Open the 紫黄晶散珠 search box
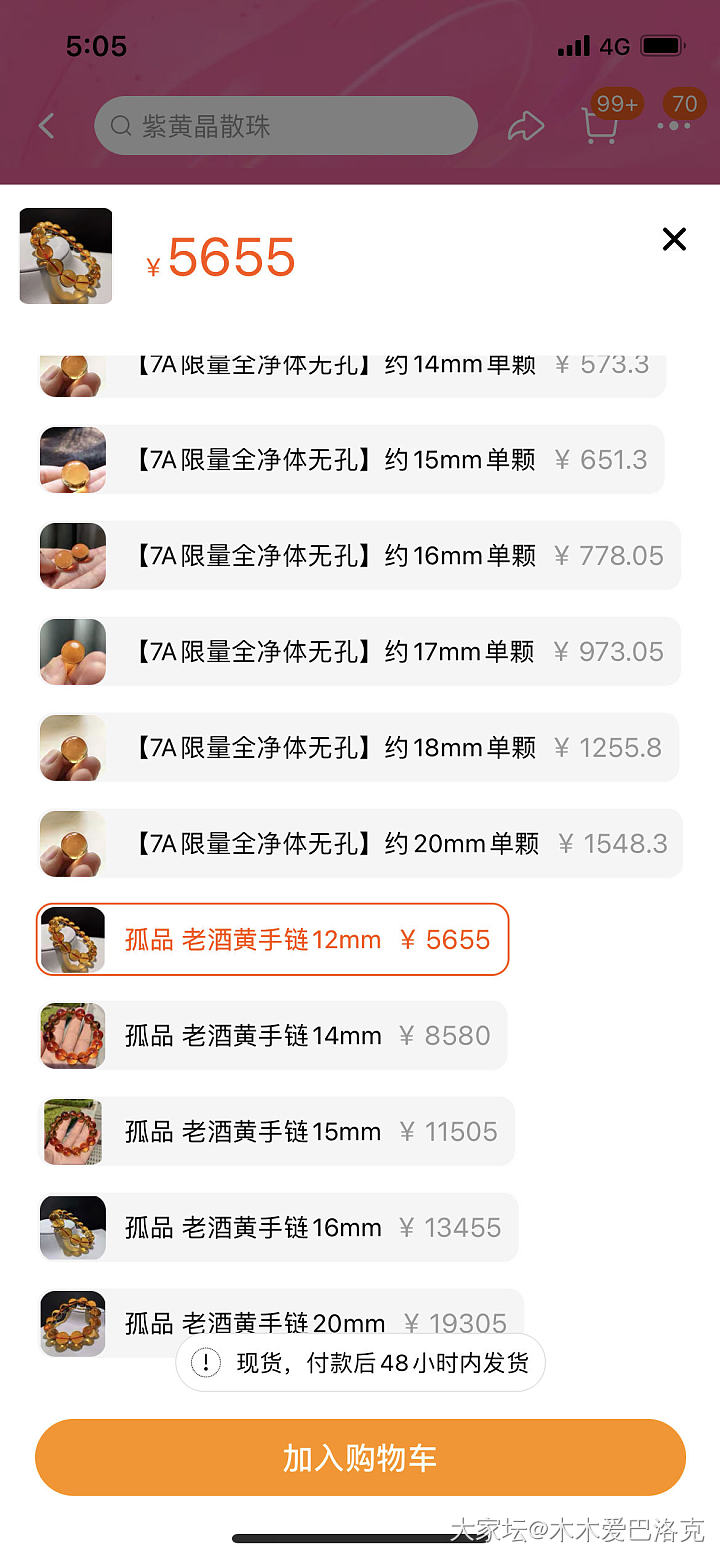The width and height of the screenshot is (720, 1558). pos(285,126)
